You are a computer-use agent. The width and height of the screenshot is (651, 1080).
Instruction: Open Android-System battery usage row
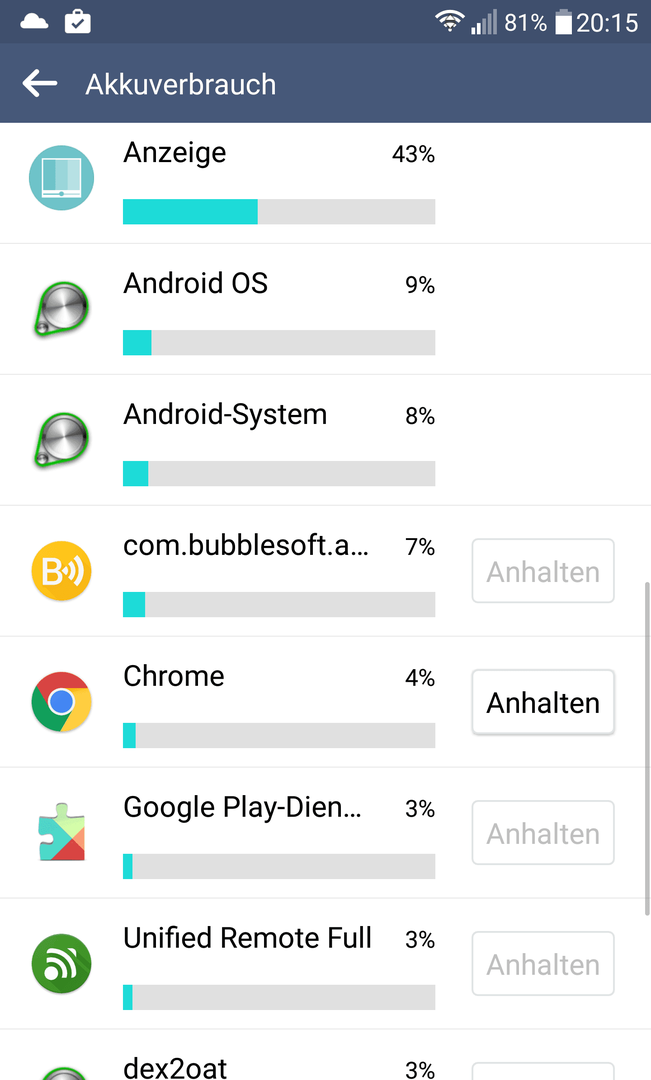click(x=325, y=440)
